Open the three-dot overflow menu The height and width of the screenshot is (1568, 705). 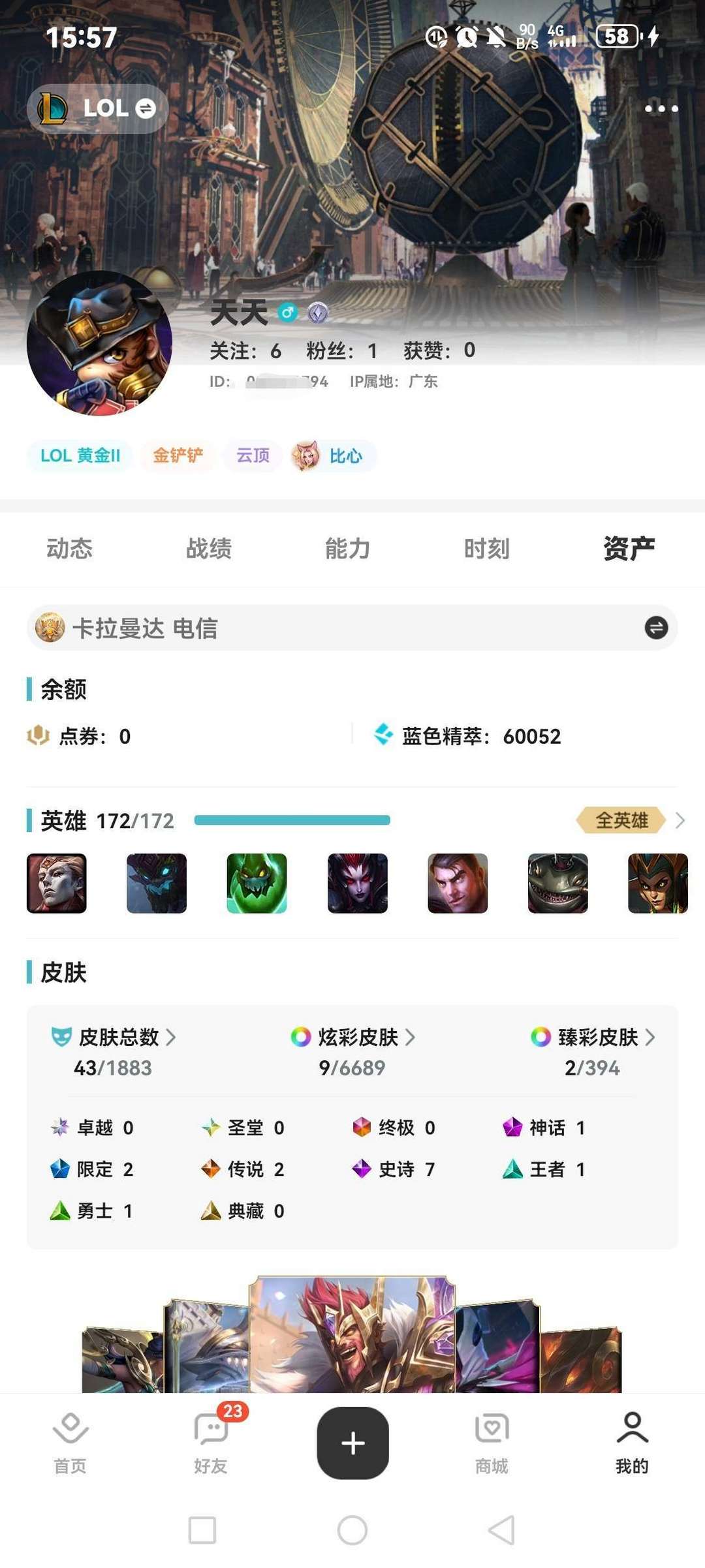point(661,108)
